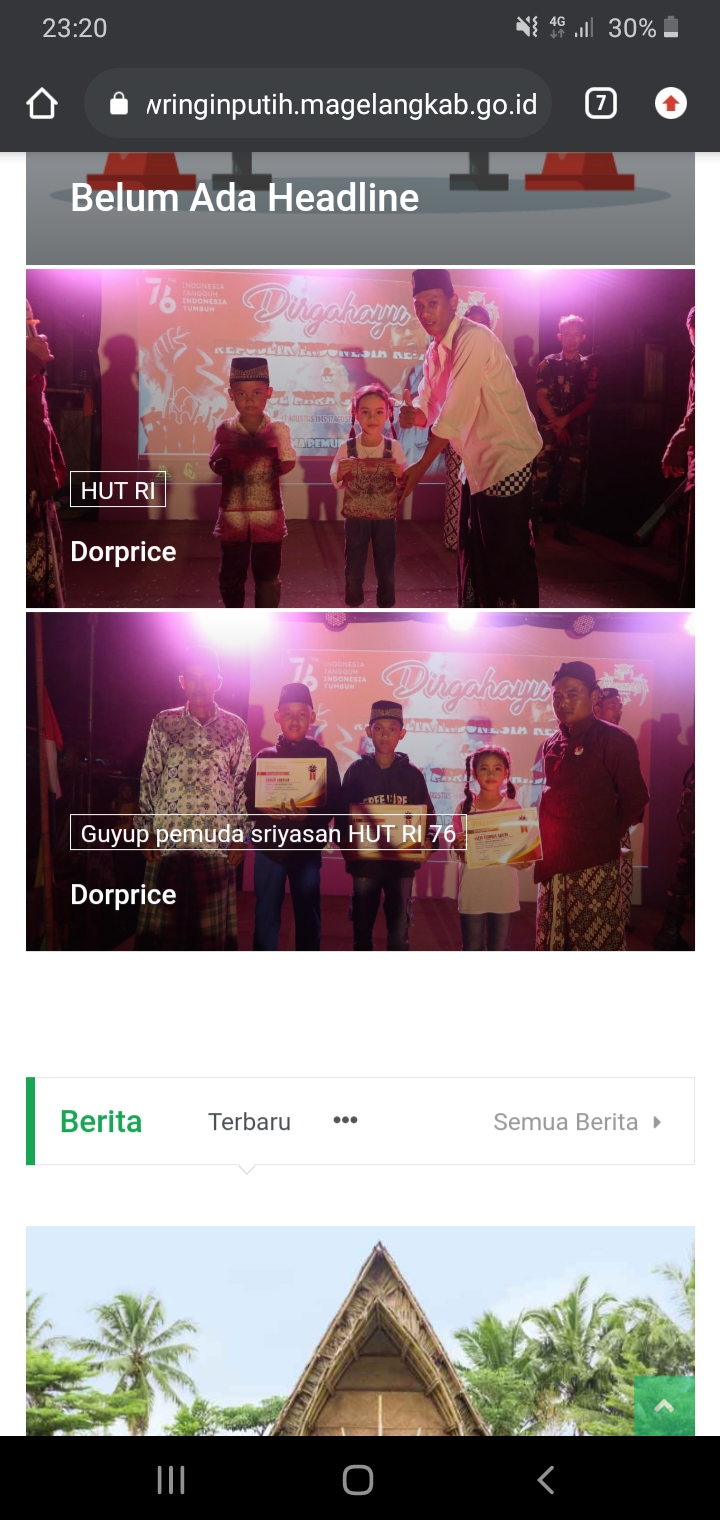This screenshot has width=720, height=1520.
Task: Open the HUT RI Dorprice article
Action: 123,552
